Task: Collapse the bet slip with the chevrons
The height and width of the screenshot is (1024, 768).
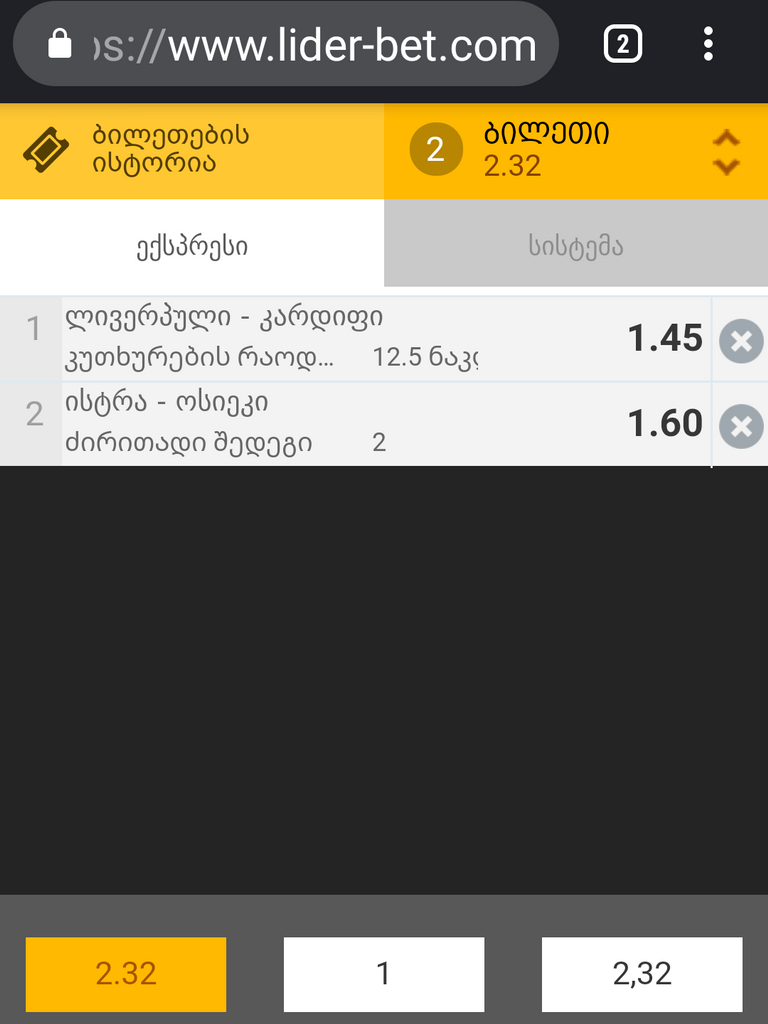Action: (x=727, y=151)
